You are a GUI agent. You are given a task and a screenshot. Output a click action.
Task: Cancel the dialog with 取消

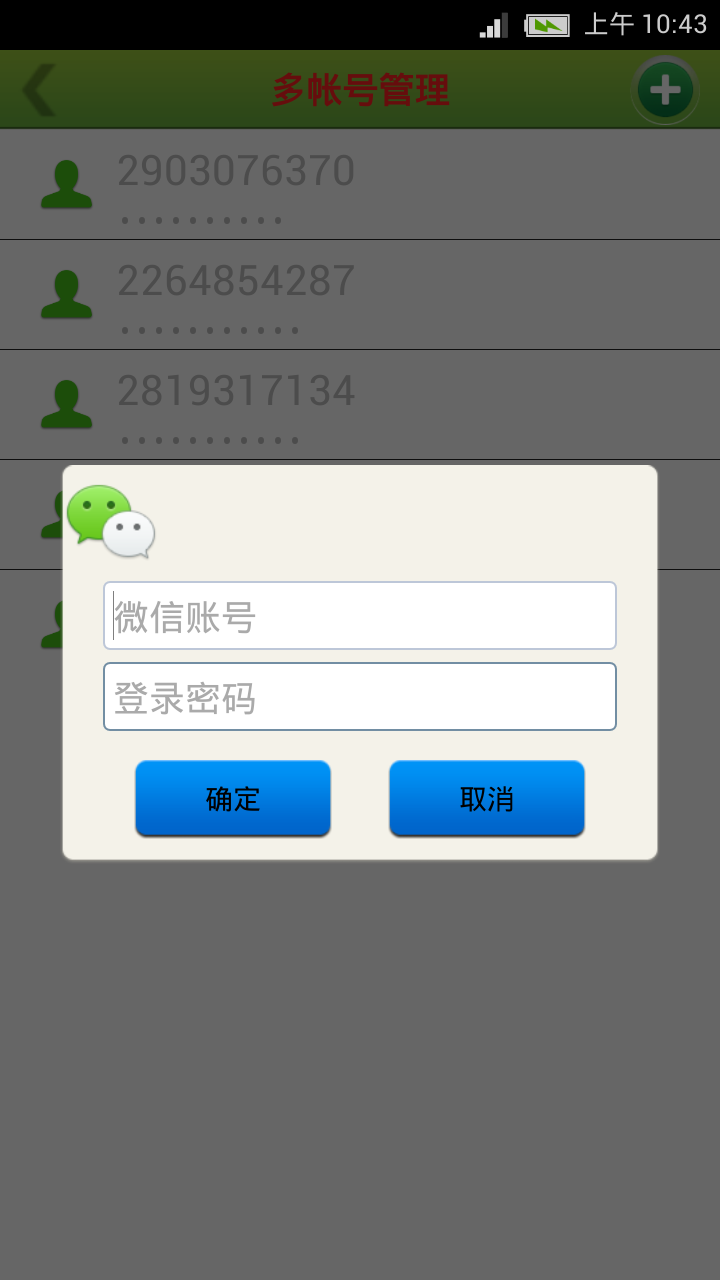[x=487, y=798]
